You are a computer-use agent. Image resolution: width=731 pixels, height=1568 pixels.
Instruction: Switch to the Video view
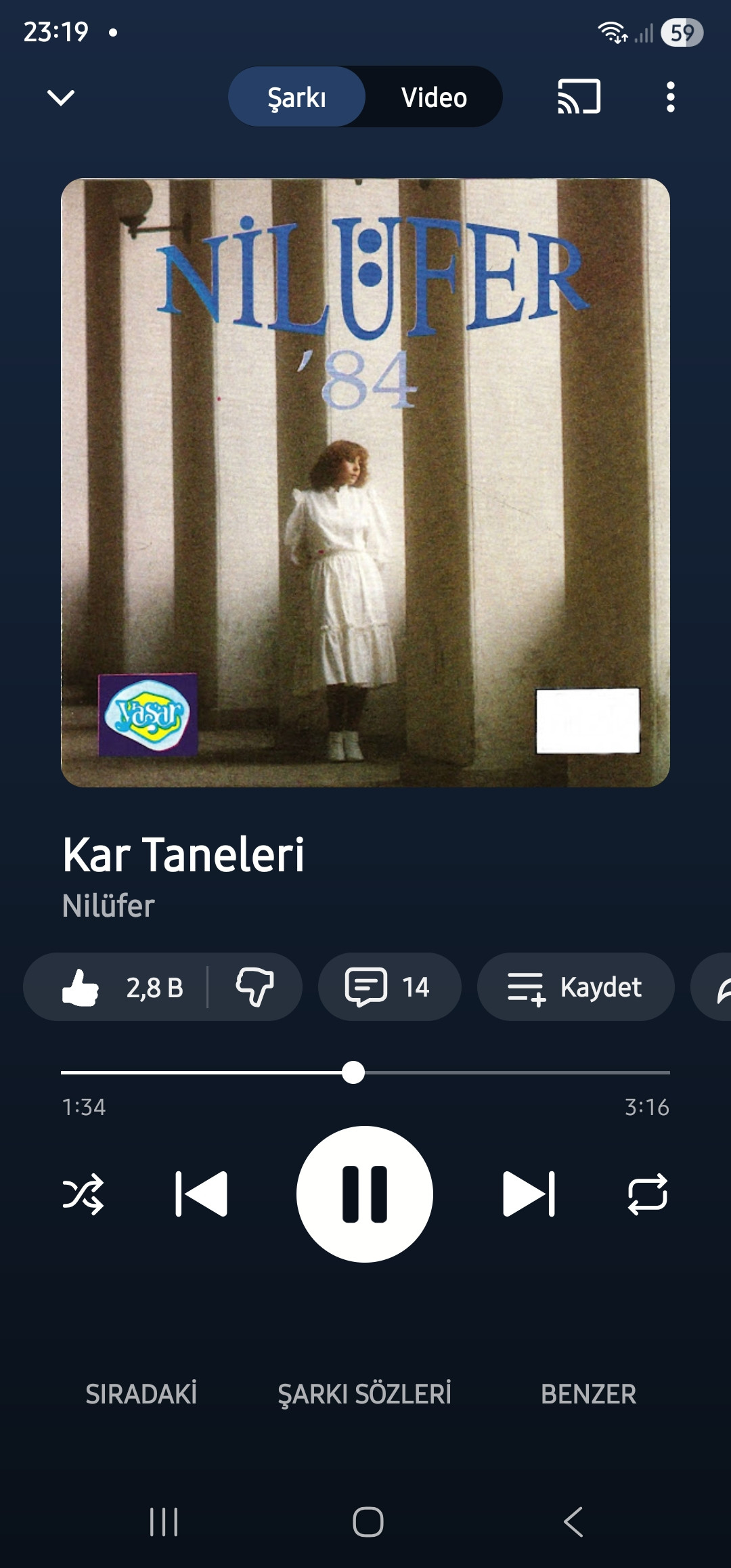point(434,97)
